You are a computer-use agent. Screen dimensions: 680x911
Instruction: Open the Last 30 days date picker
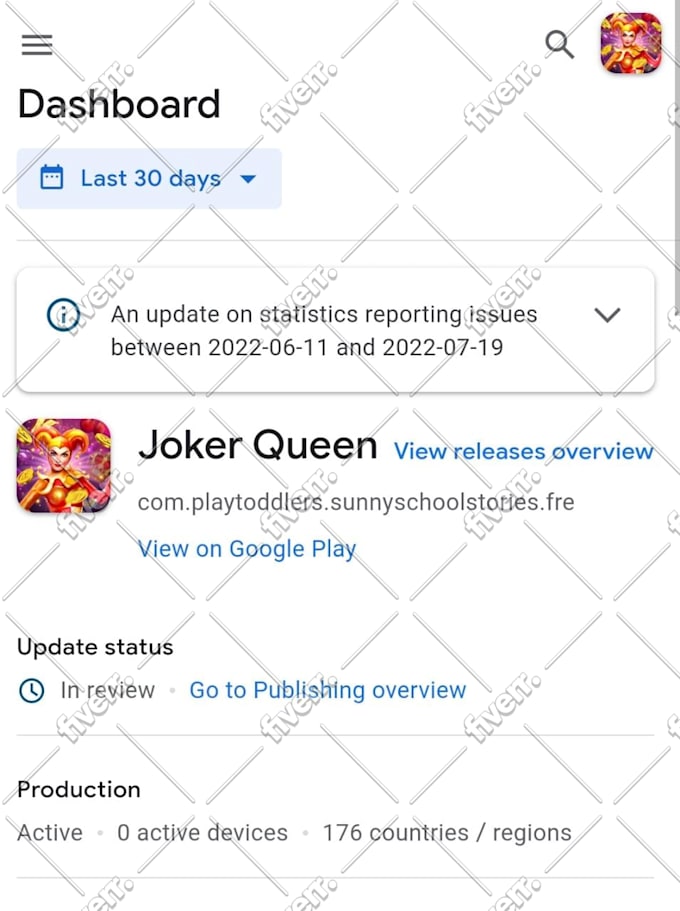[x=149, y=179]
